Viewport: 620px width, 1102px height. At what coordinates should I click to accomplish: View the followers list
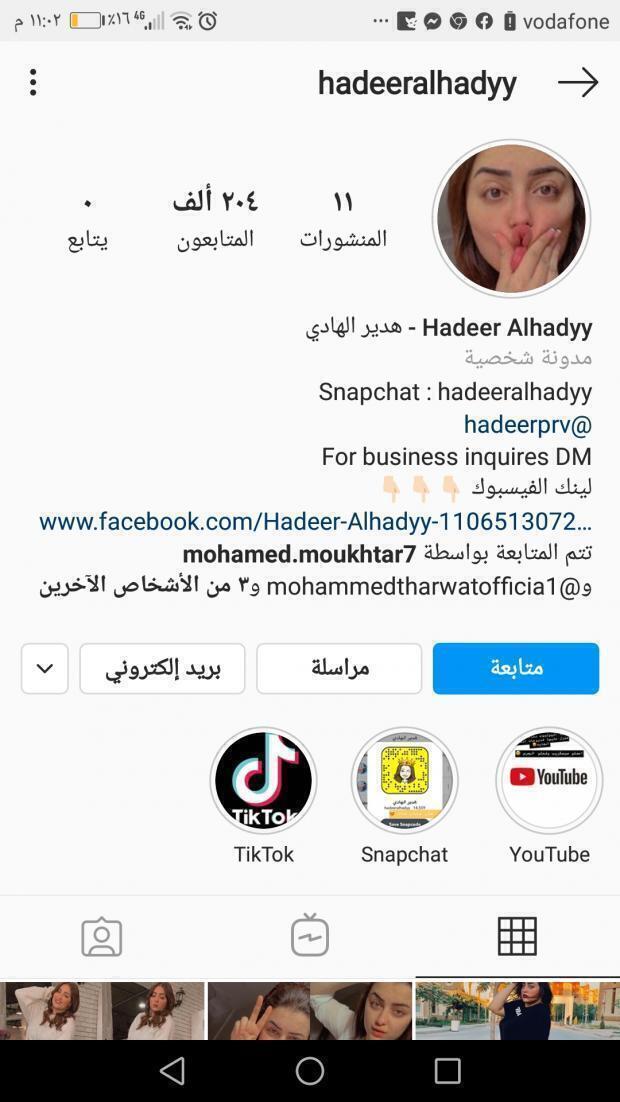coord(215,218)
